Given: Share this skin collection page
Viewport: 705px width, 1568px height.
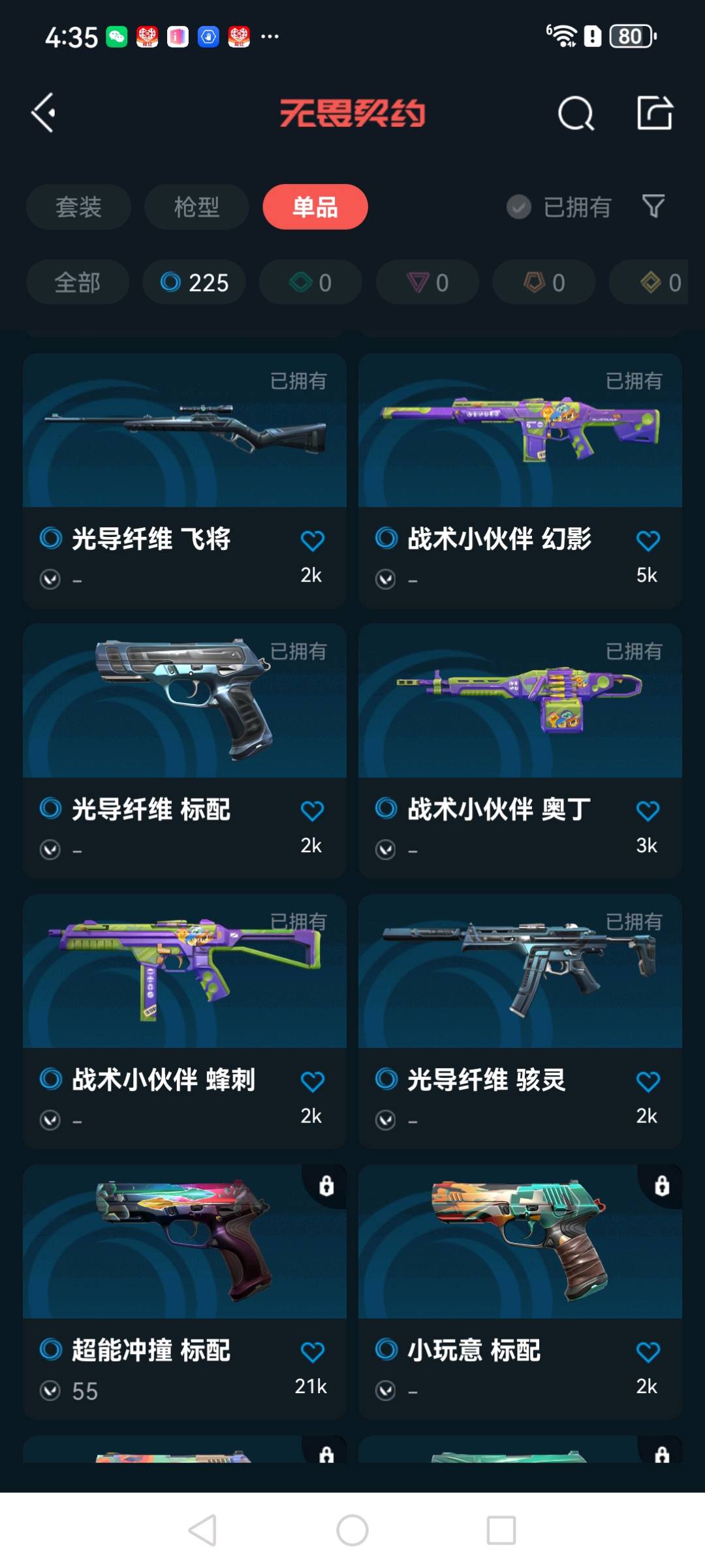Looking at the screenshot, I should click(x=654, y=114).
